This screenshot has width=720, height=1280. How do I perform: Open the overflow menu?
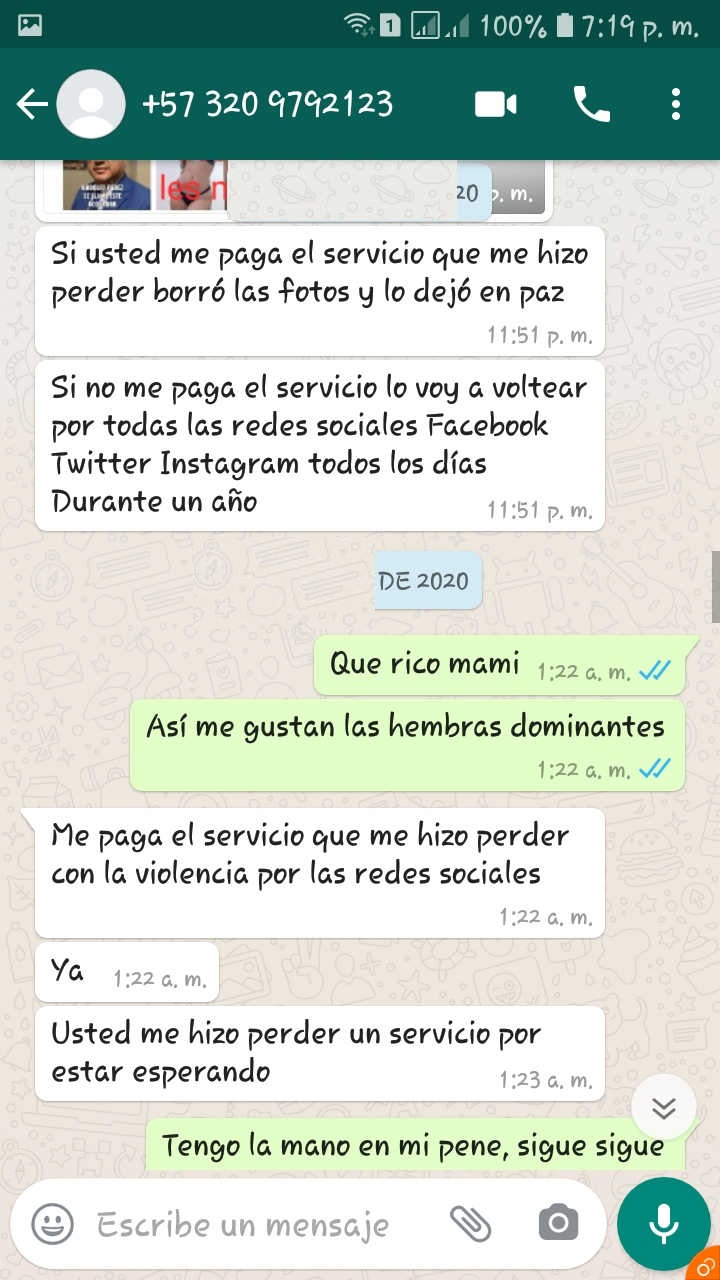[676, 104]
